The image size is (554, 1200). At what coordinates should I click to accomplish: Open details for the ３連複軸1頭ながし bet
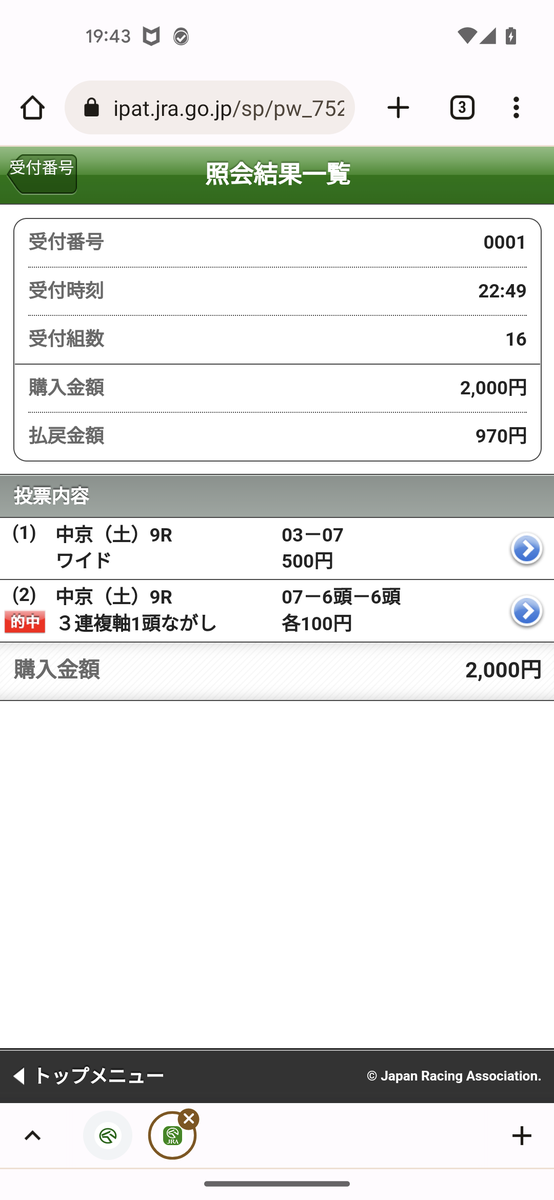[x=526, y=611]
